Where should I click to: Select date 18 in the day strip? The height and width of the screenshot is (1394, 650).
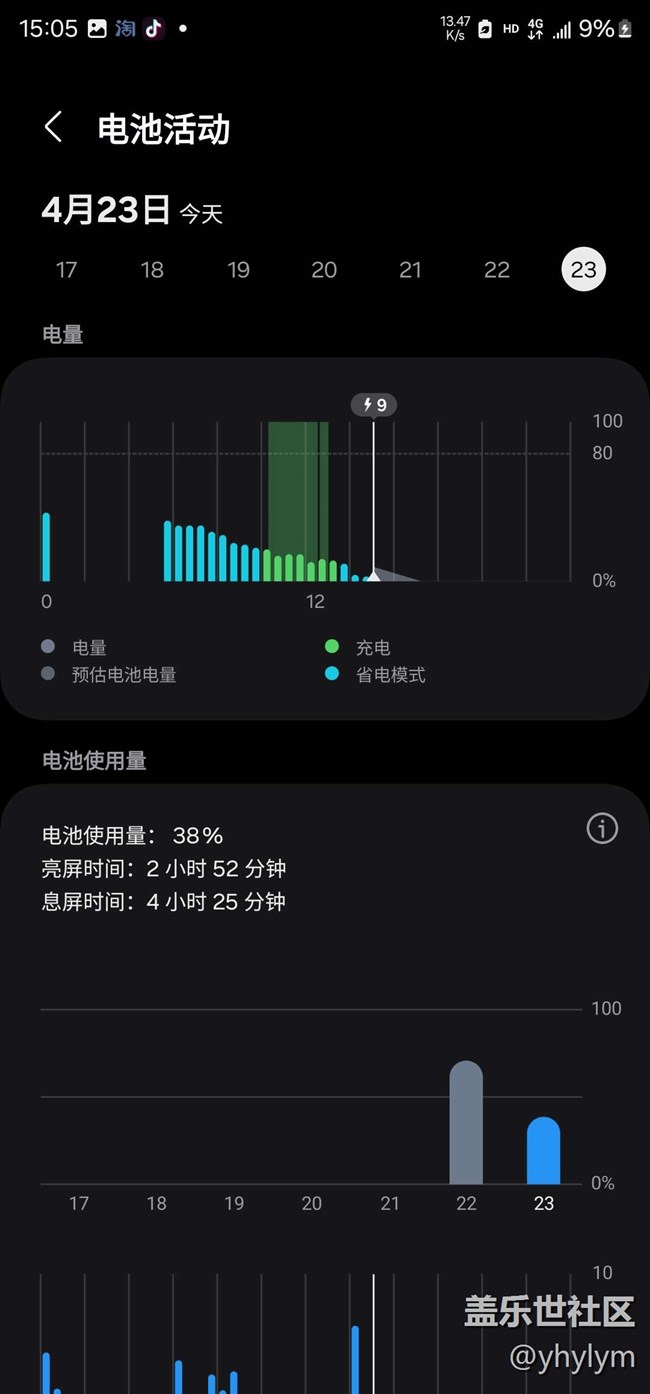point(152,270)
